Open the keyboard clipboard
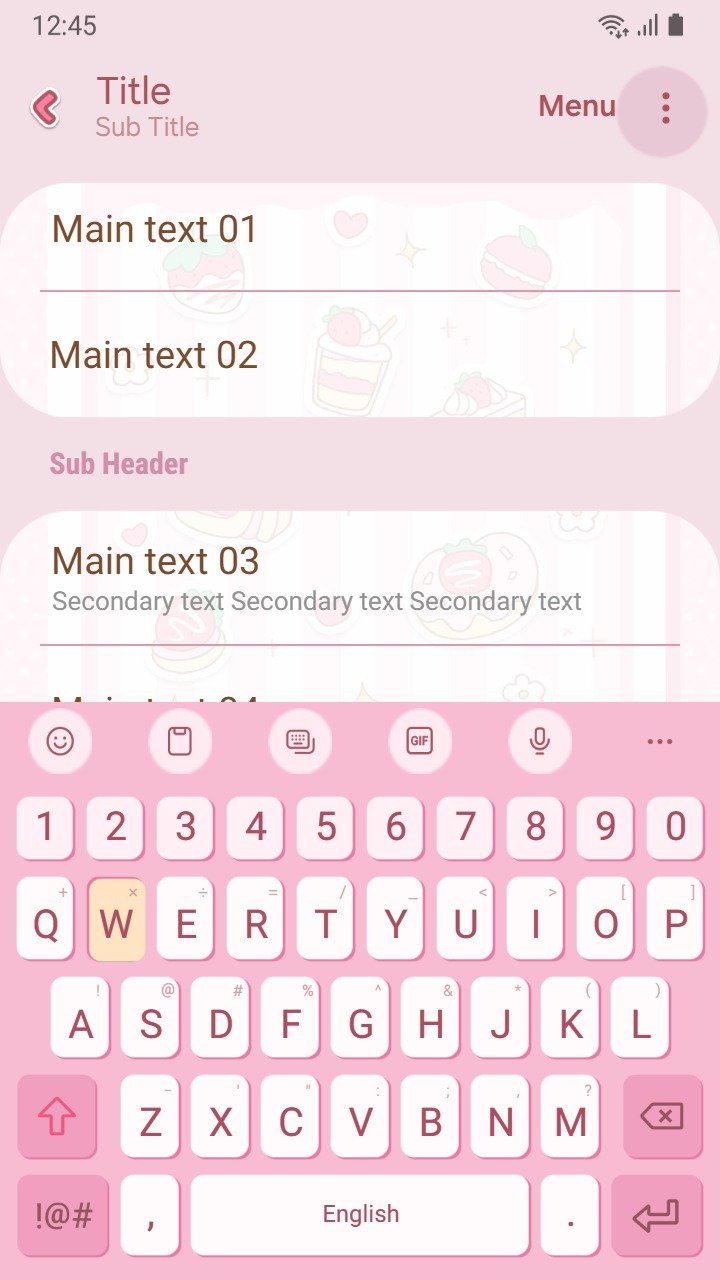 pyautogui.click(x=180, y=741)
